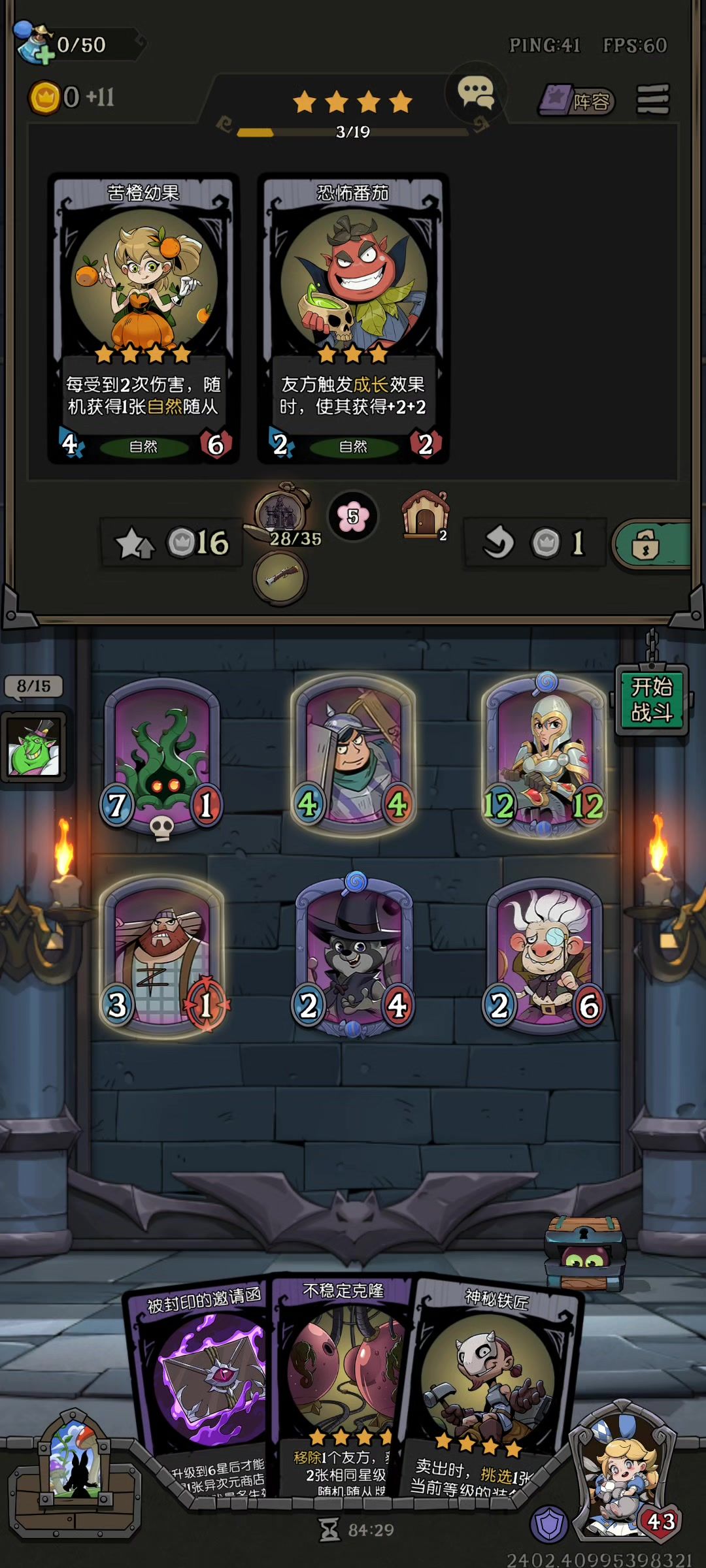Tap the 开始战斗 start battle button
706x1568 pixels.
652,700
